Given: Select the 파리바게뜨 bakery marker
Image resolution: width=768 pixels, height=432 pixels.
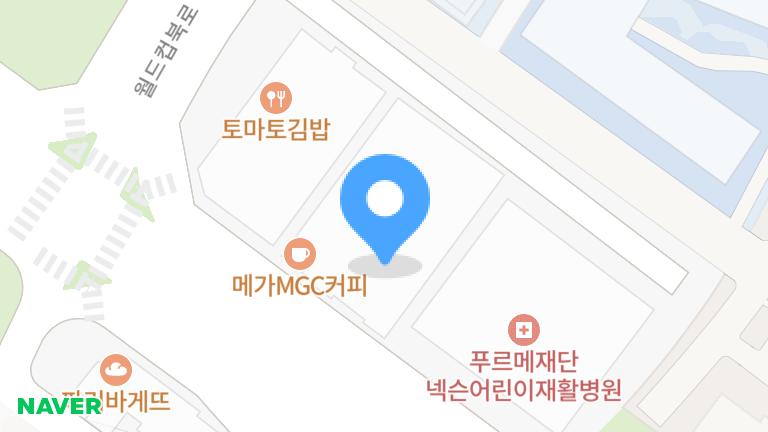Looking at the screenshot, I should (117, 370).
